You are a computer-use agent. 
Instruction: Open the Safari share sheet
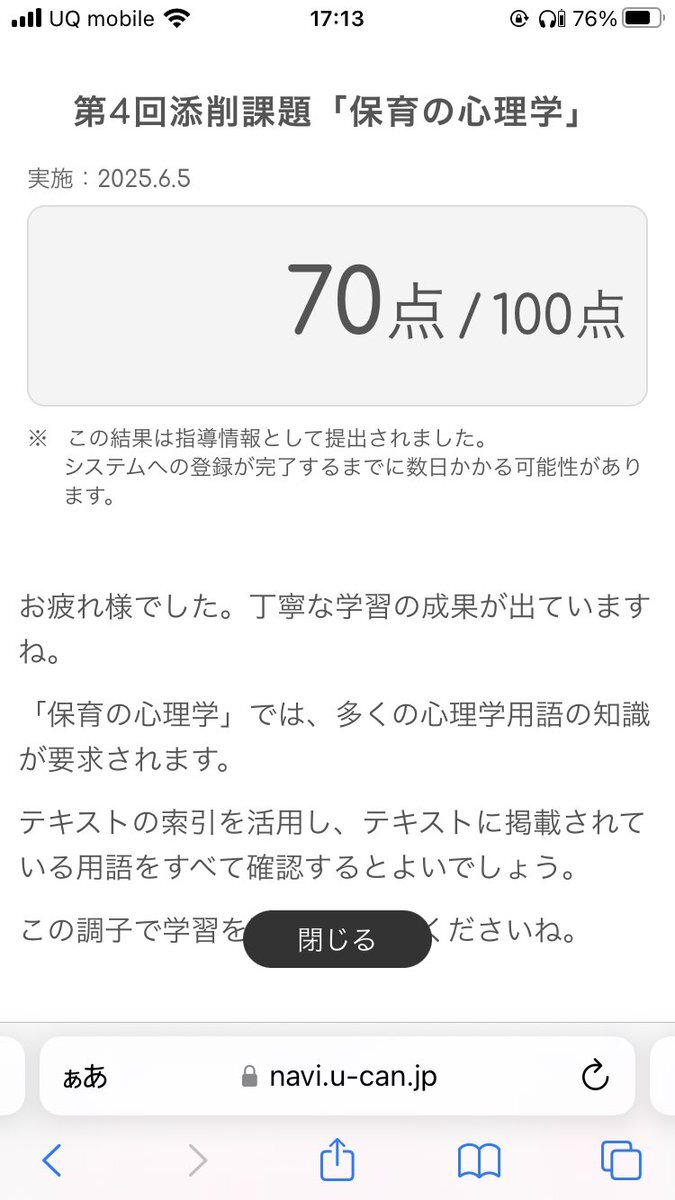coord(337,1159)
